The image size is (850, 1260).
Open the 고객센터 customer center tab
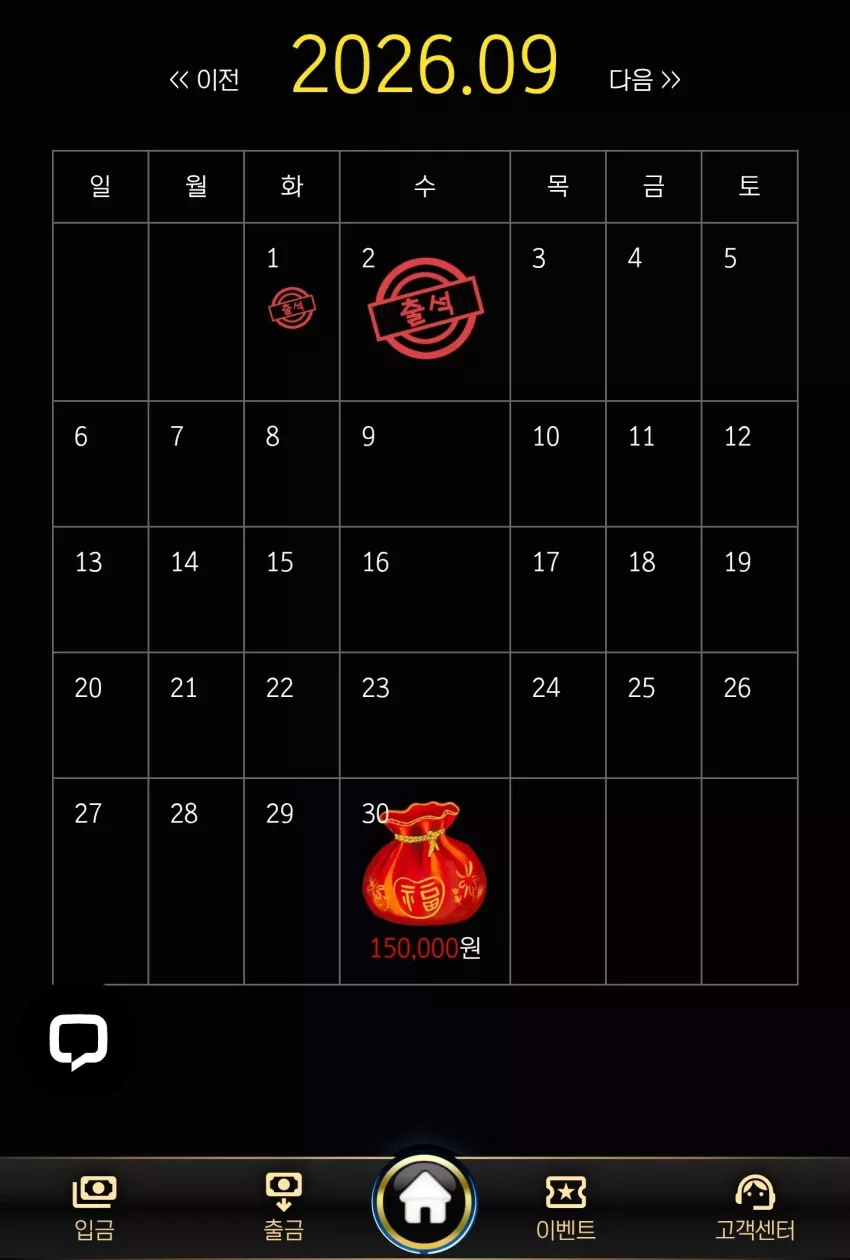click(755, 1208)
